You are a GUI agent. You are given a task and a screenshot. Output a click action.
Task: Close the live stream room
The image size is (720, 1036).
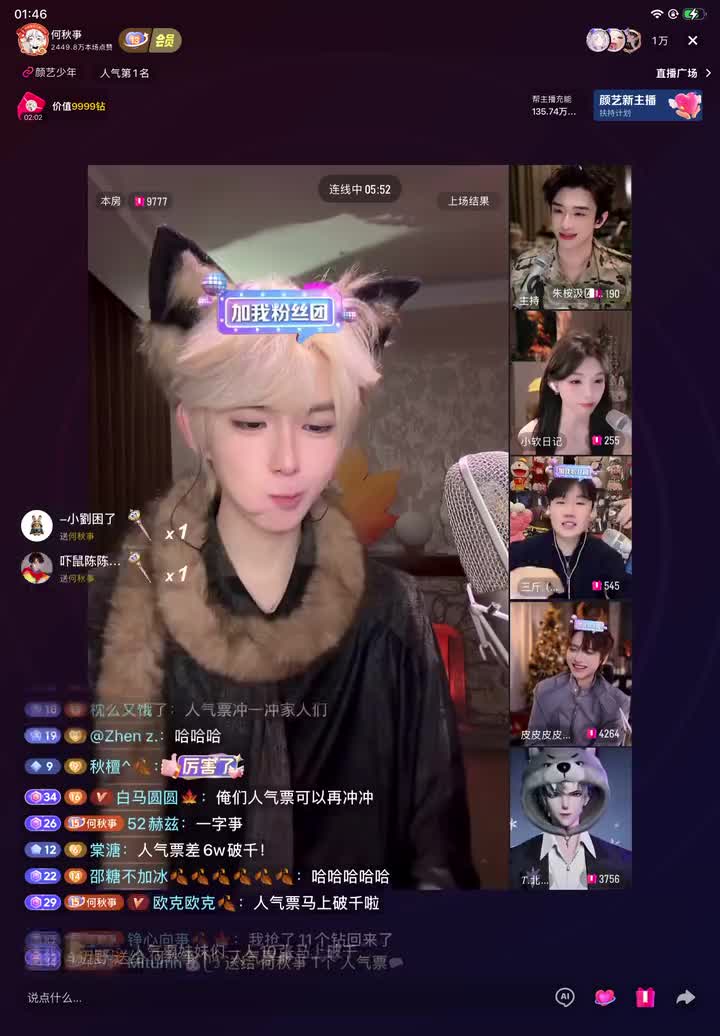pos(692,41)
